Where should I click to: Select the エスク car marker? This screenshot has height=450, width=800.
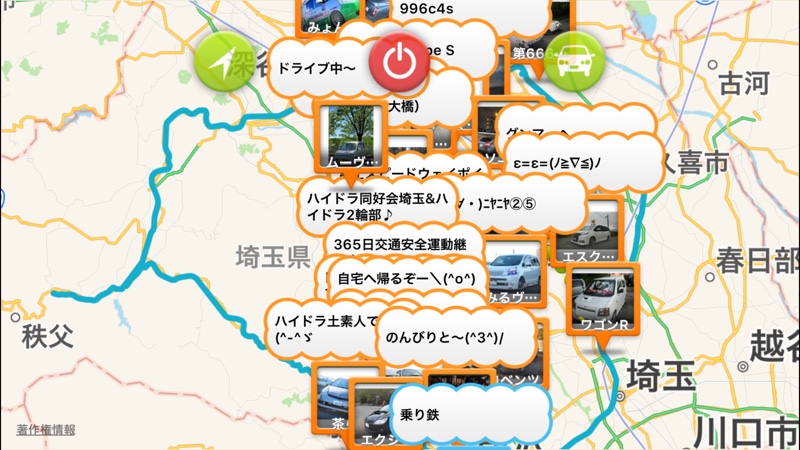(587, 231)
